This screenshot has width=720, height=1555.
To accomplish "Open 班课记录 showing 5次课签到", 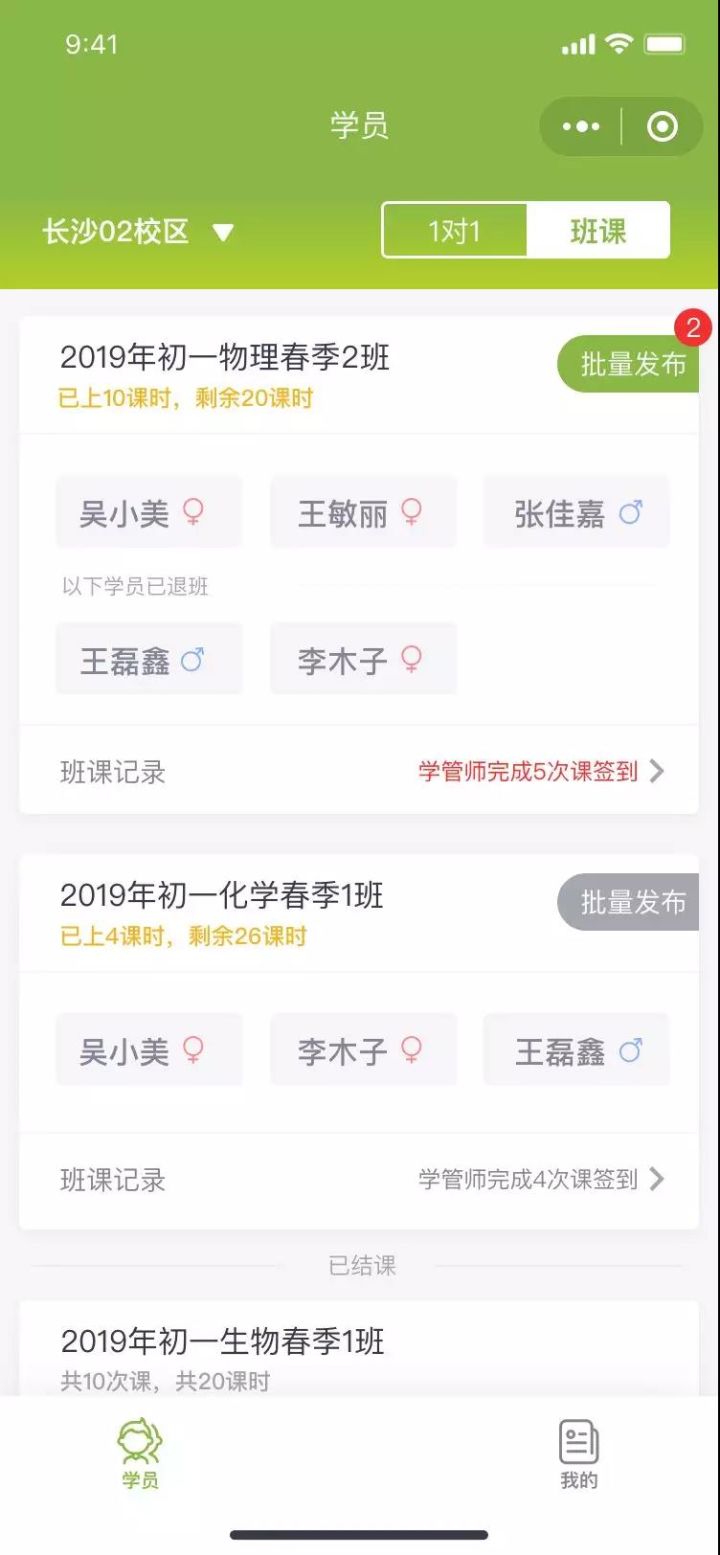I will [358, 771].
